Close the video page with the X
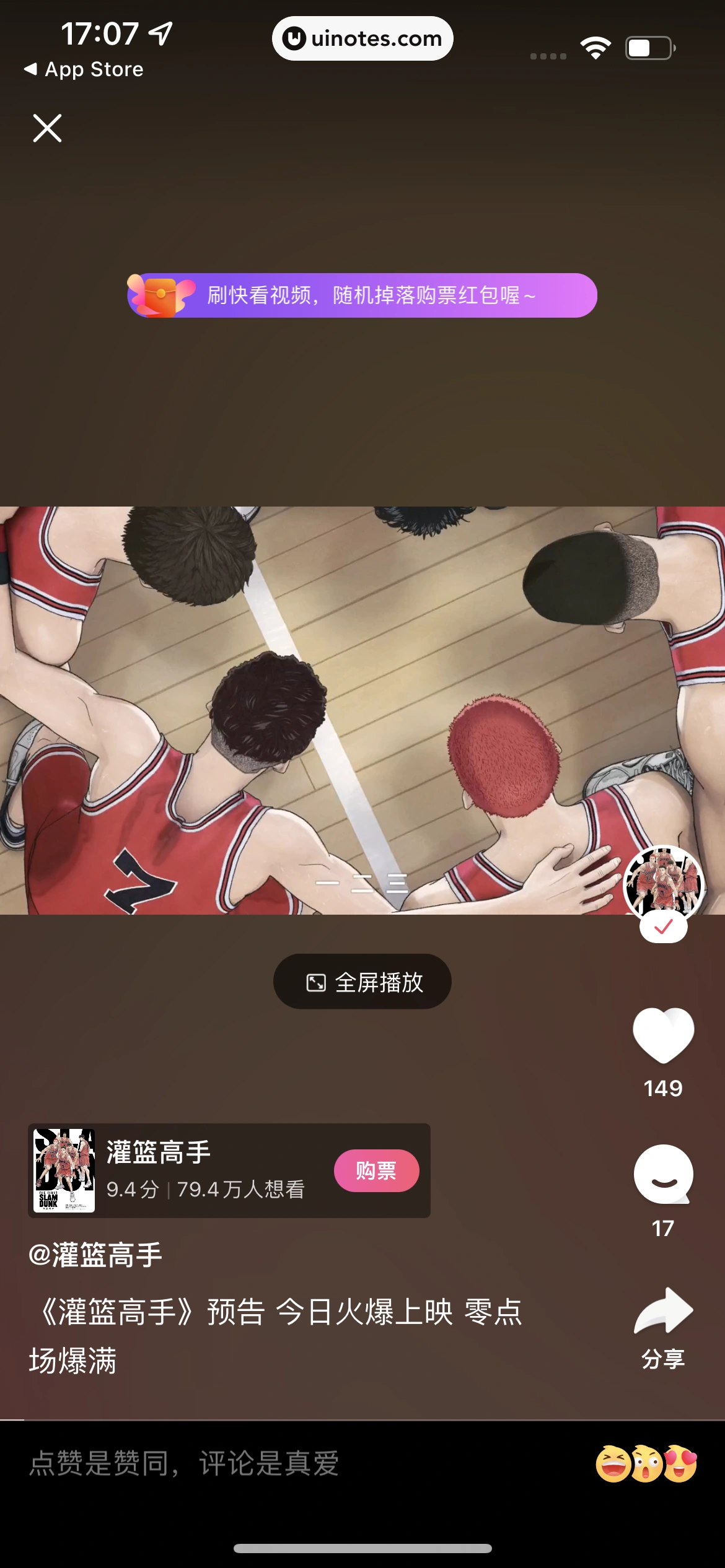725x1568 pixels. [x=47, y=128]
